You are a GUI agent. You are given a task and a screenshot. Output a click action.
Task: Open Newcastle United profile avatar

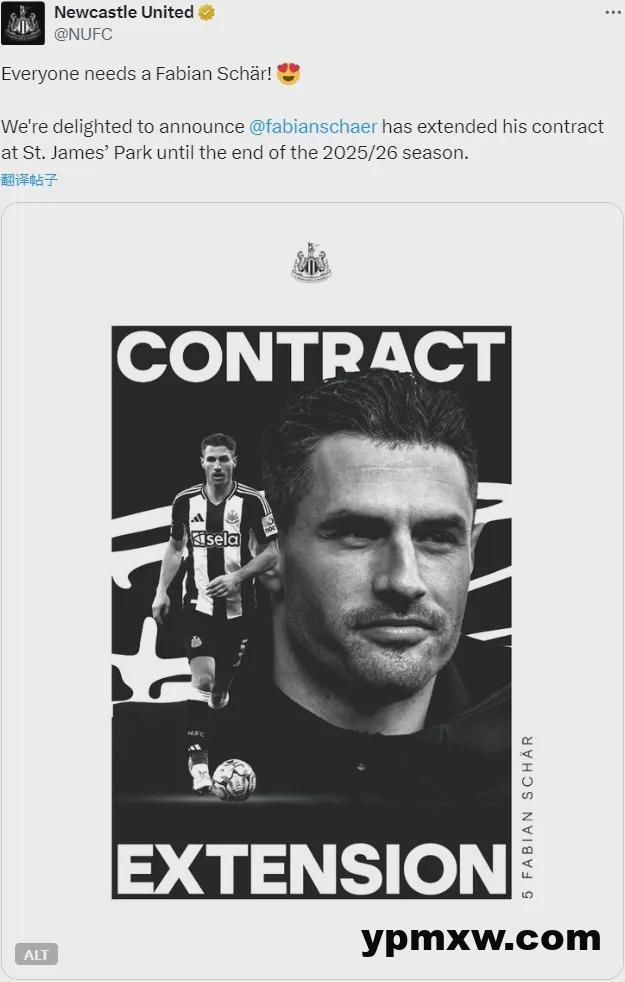pyautogui.click(x=23, y=23)
